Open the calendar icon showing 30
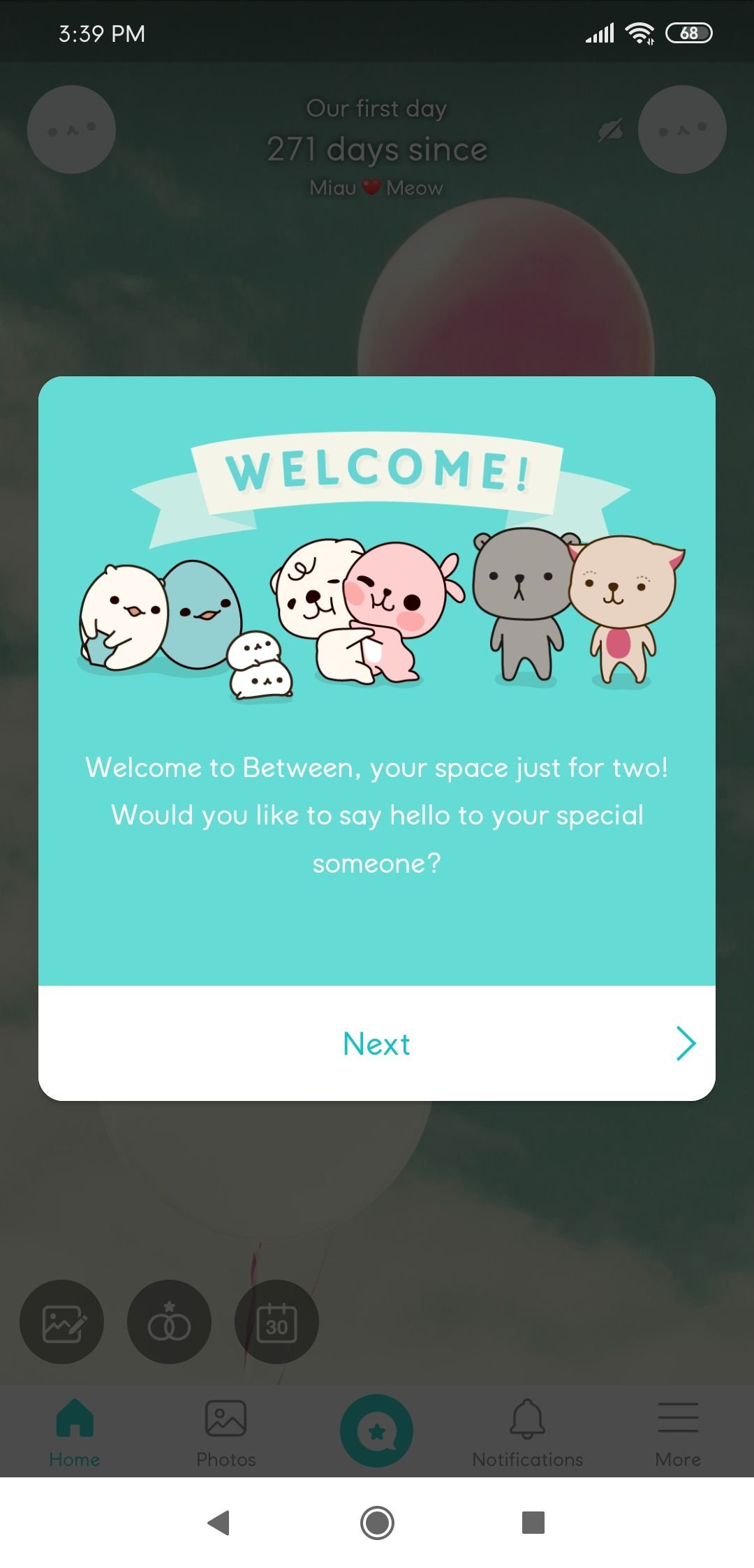This screenshot has height=1568, width=754. coord(276,1322)
